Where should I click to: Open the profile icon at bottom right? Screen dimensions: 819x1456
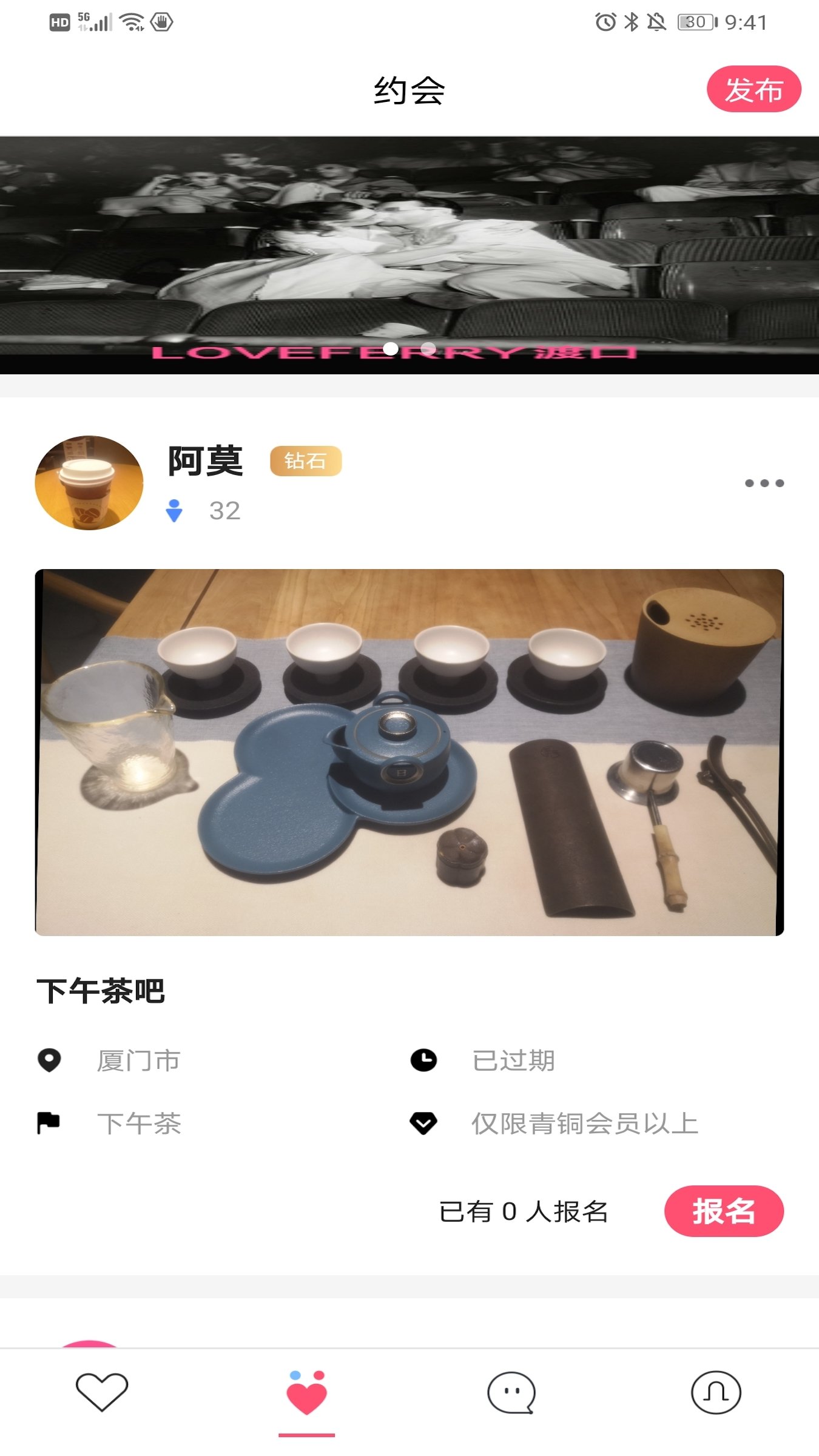tap(716, 1394)
